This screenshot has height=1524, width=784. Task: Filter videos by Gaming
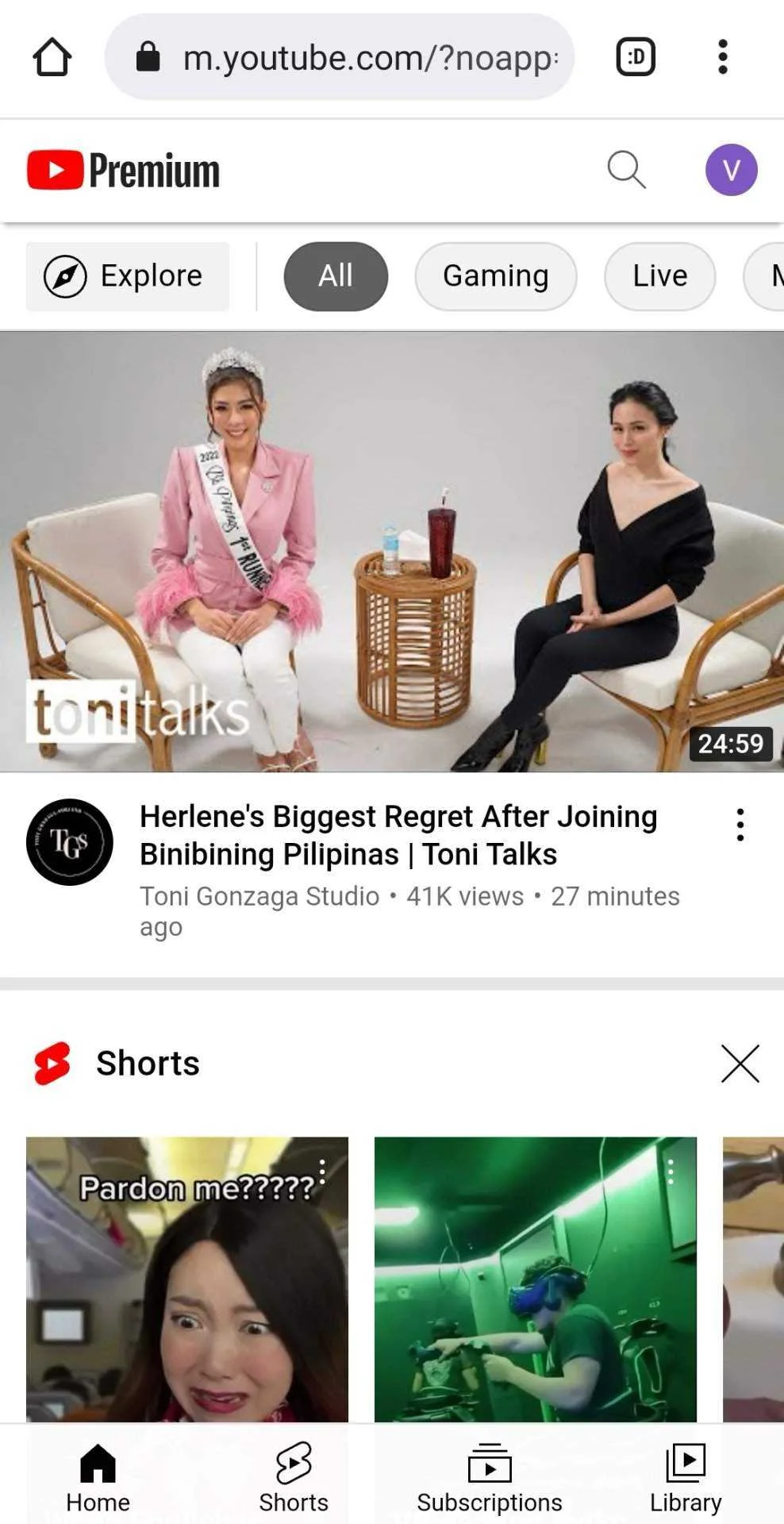point(495,276)
